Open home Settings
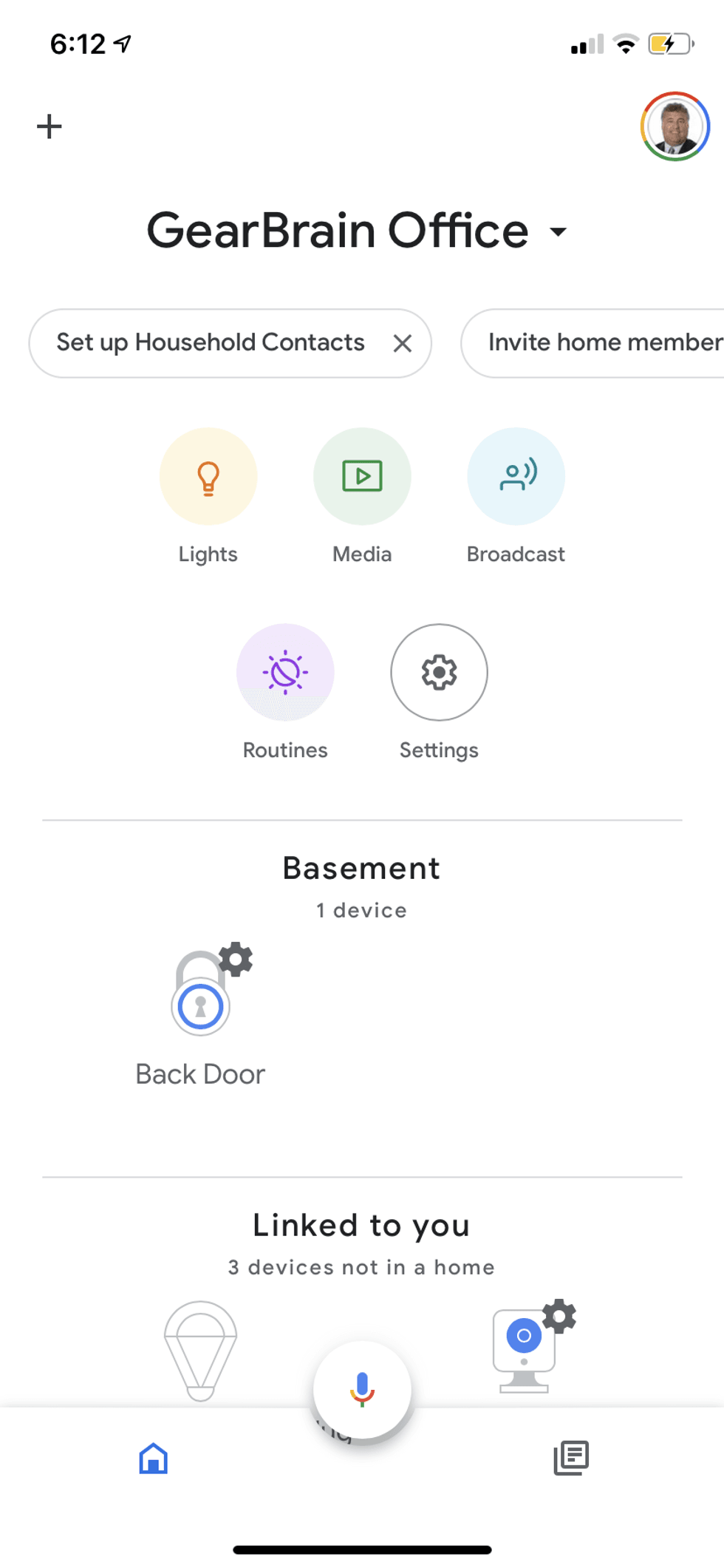Screen dimensions: 724x1568 [439, 672]
